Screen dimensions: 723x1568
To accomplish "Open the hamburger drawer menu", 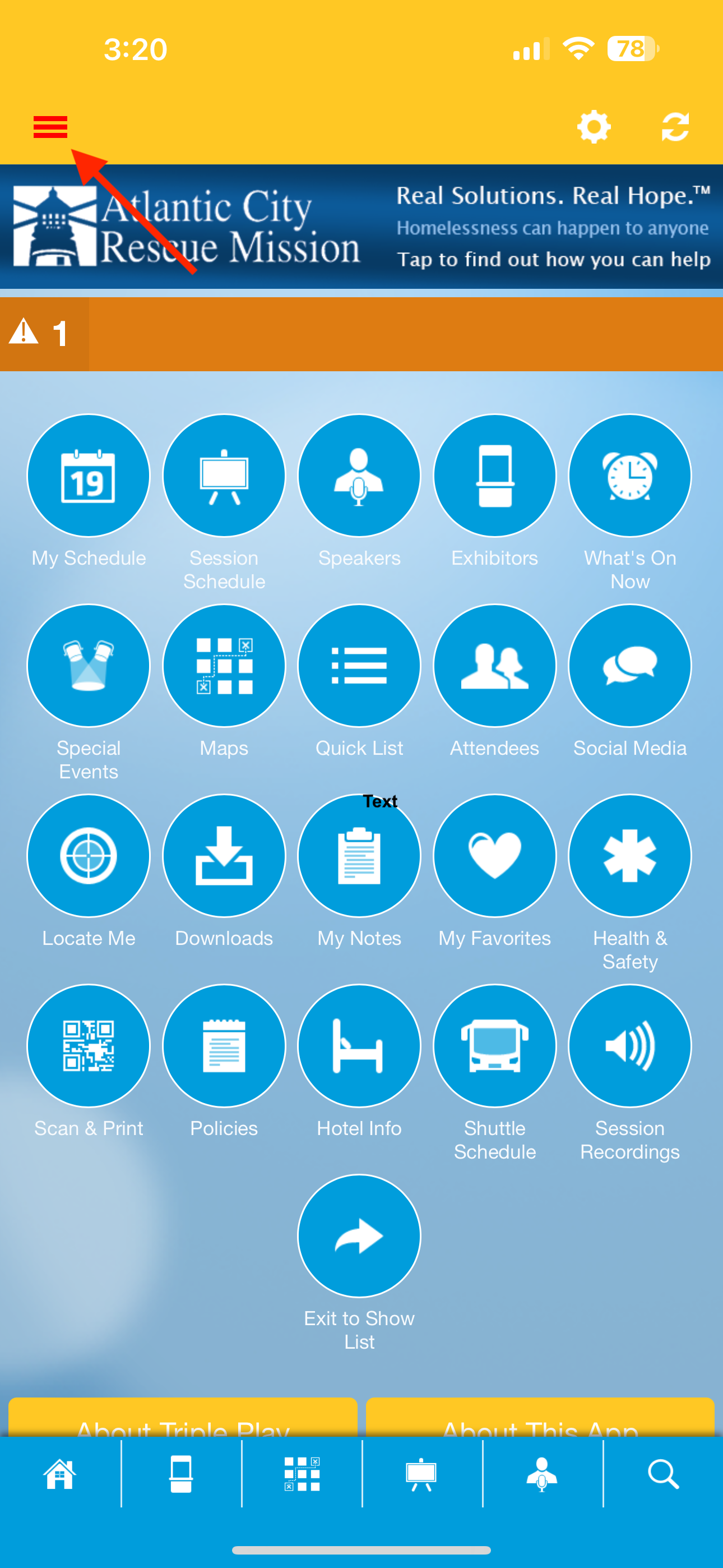I will pyautogui.click(x=50, y=127).
